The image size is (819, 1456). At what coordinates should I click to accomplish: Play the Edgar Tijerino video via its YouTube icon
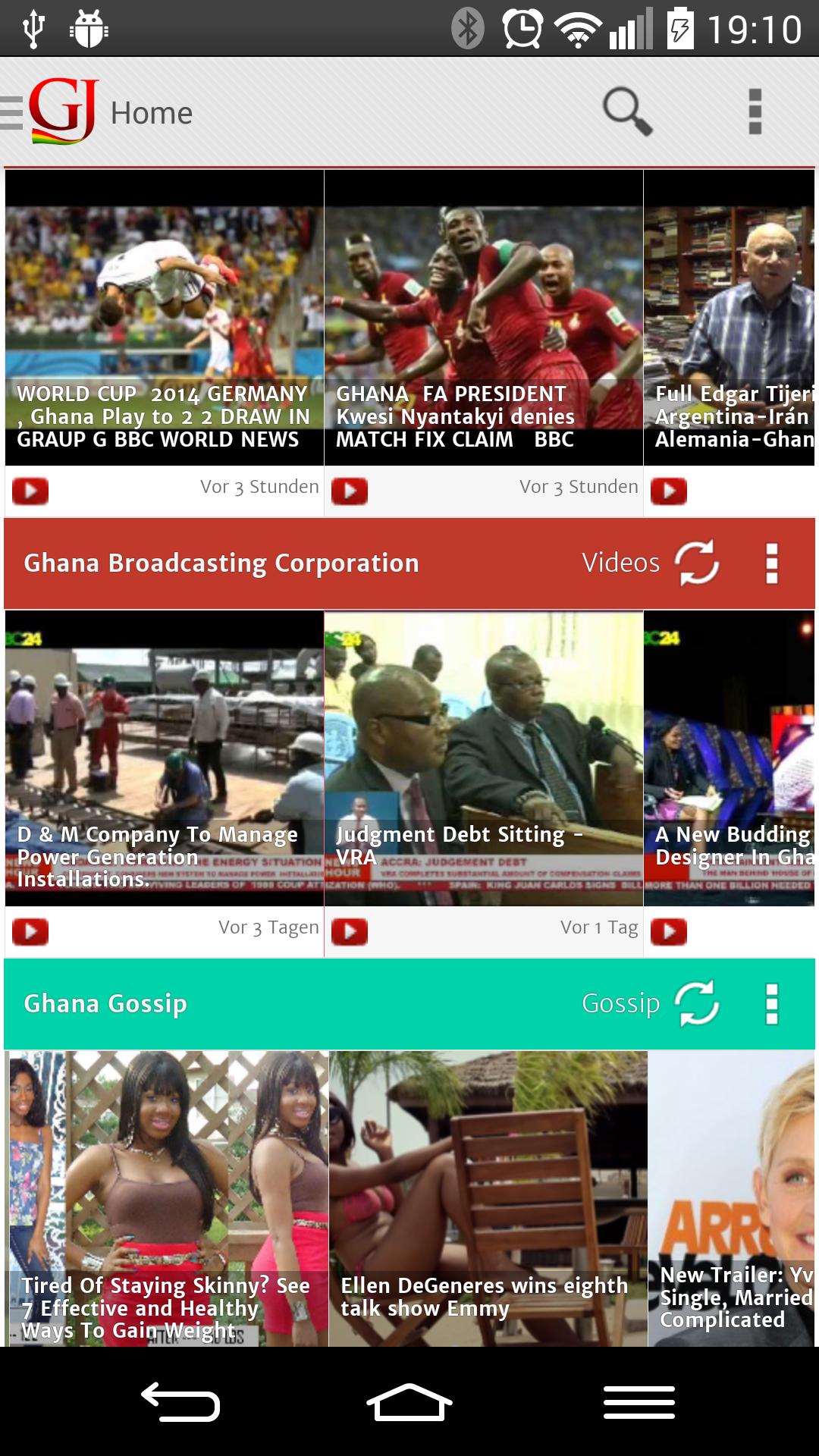click(669, 490)
